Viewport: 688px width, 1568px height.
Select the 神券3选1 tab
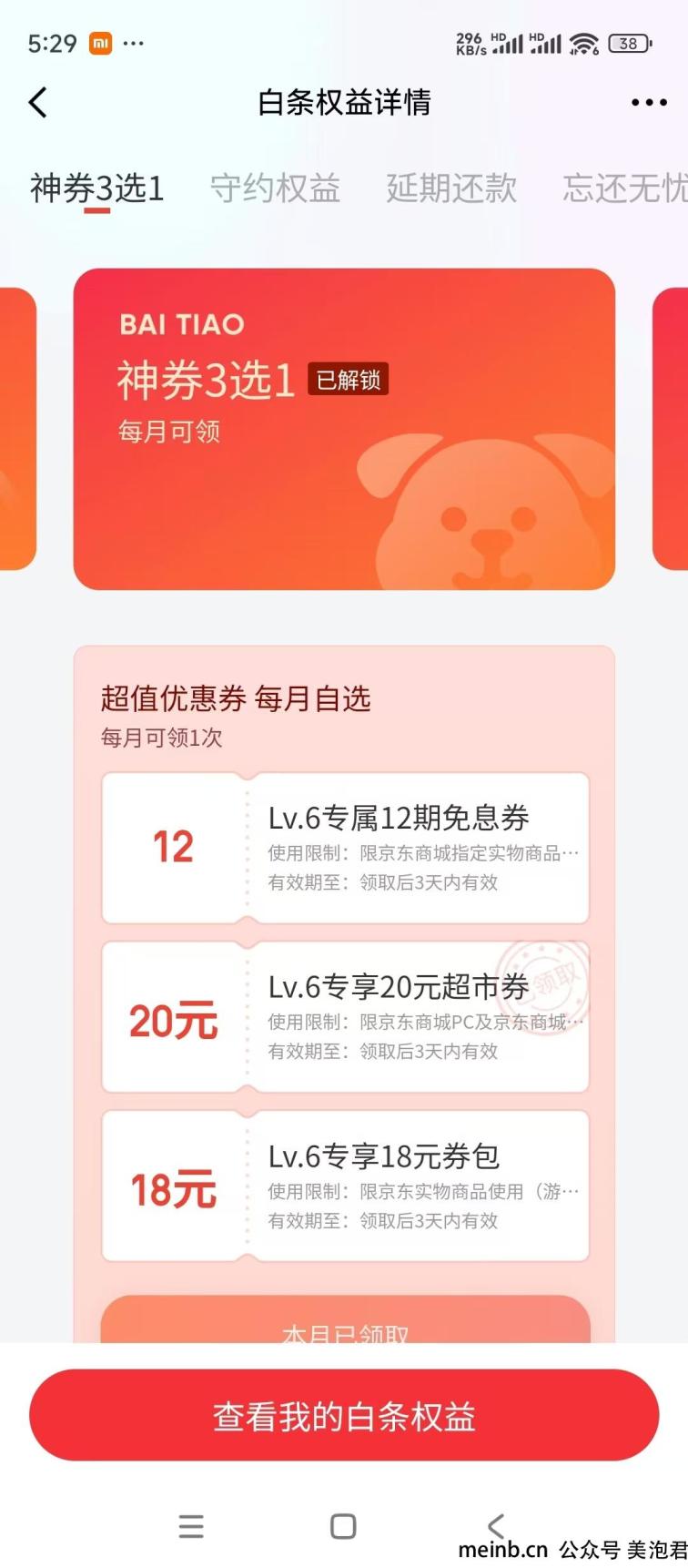(x=97, y=188)
